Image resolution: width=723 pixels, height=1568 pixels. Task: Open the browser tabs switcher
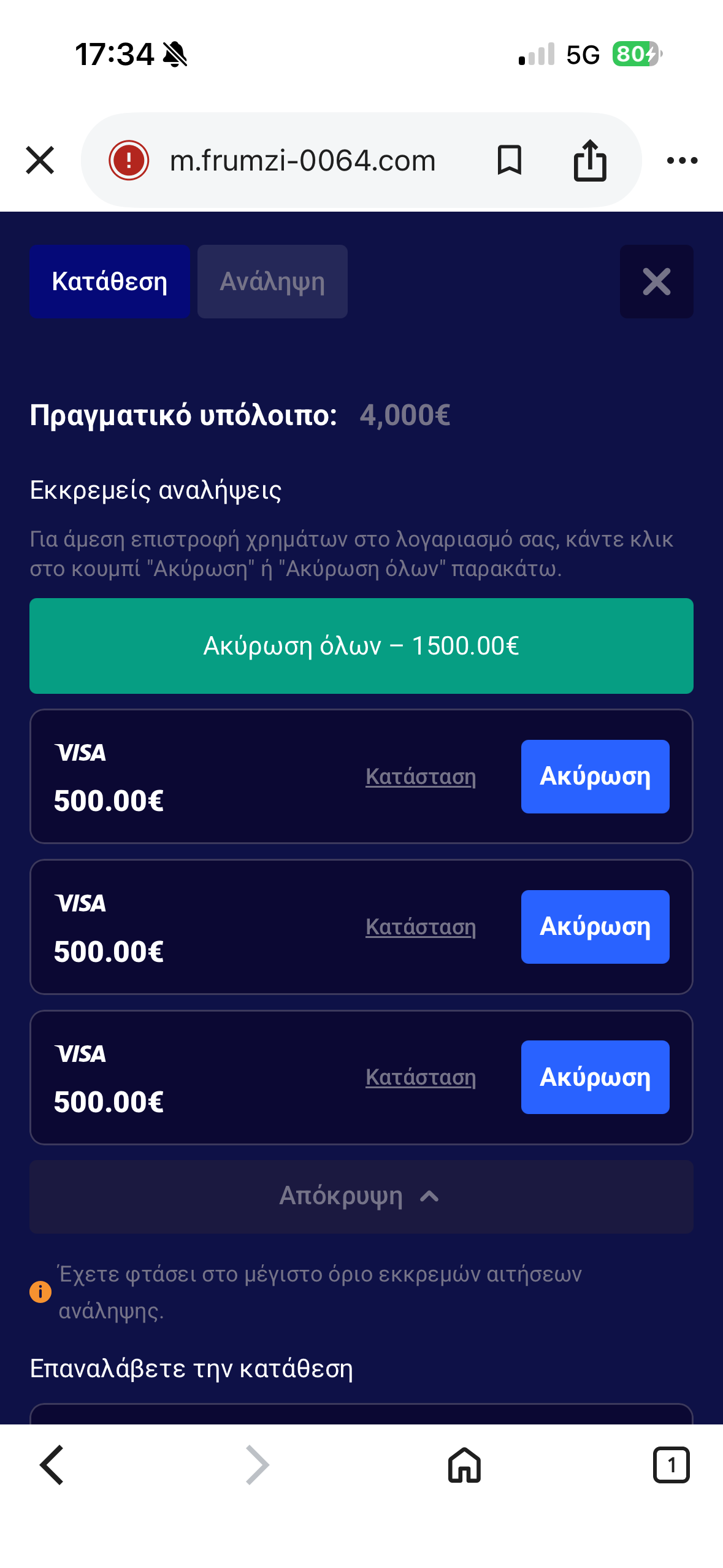click(x=671, y=1465)
